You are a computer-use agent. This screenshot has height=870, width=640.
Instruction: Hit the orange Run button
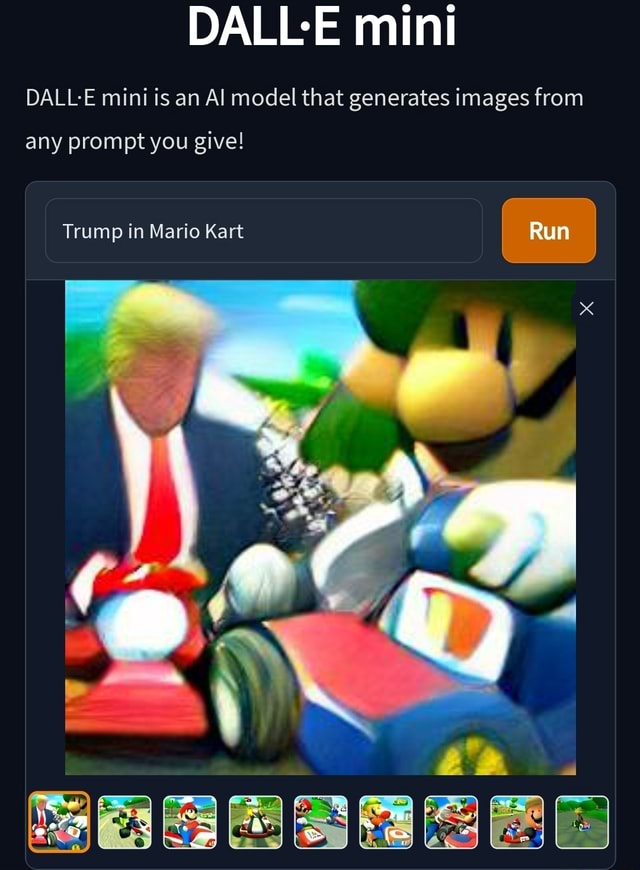[548, 231]
